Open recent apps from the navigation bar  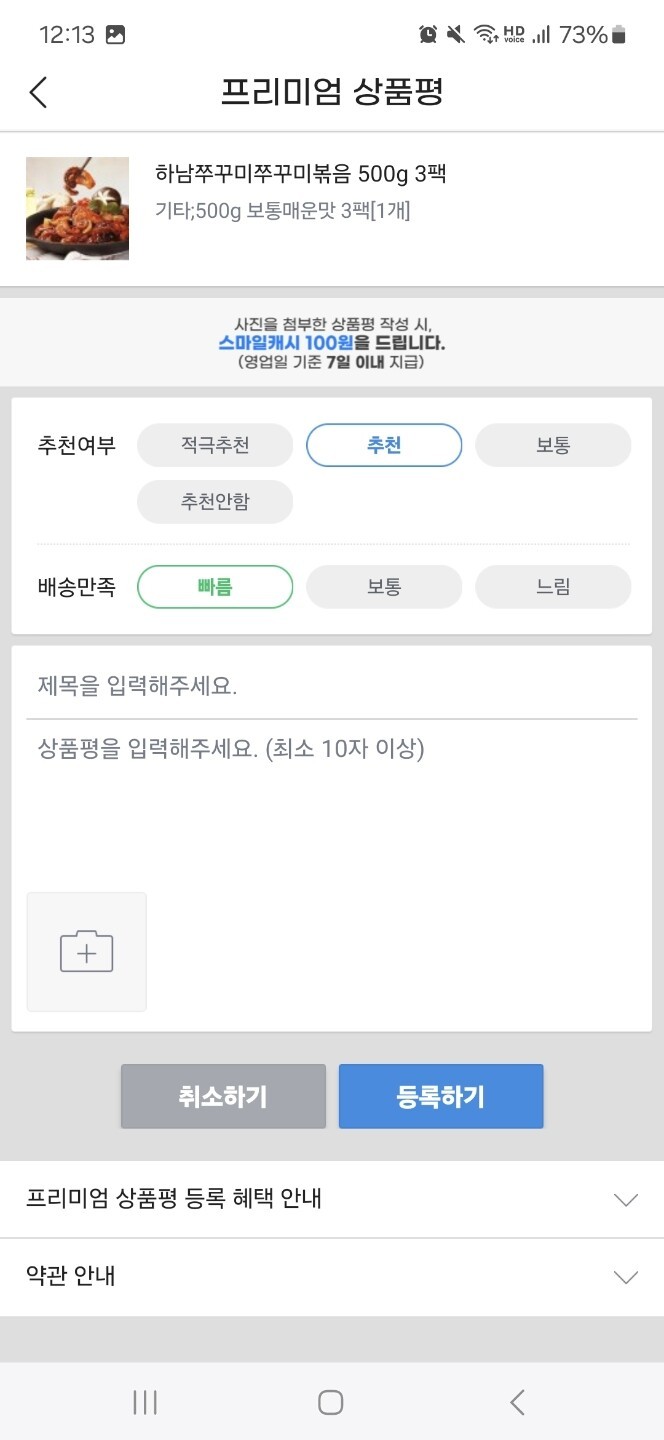coord(145,1402)
